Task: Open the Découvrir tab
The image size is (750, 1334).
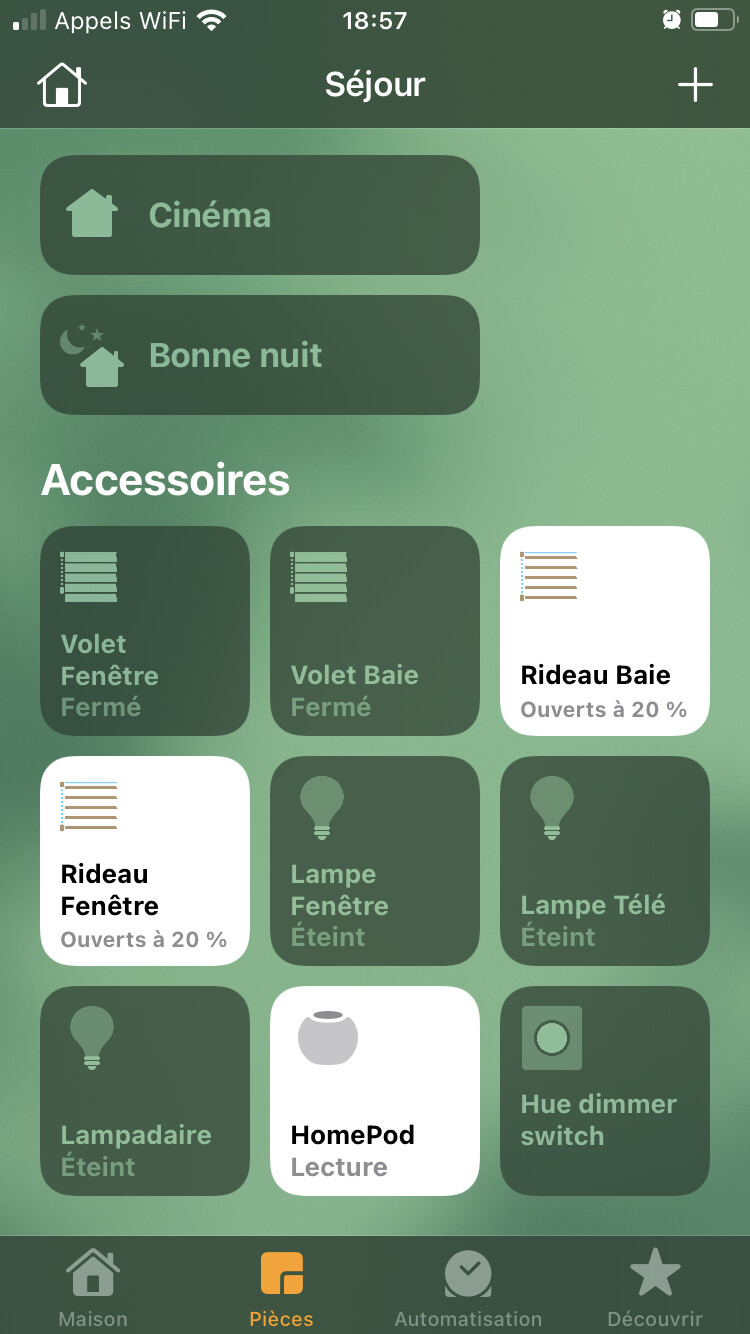Action: [655, 1288]
